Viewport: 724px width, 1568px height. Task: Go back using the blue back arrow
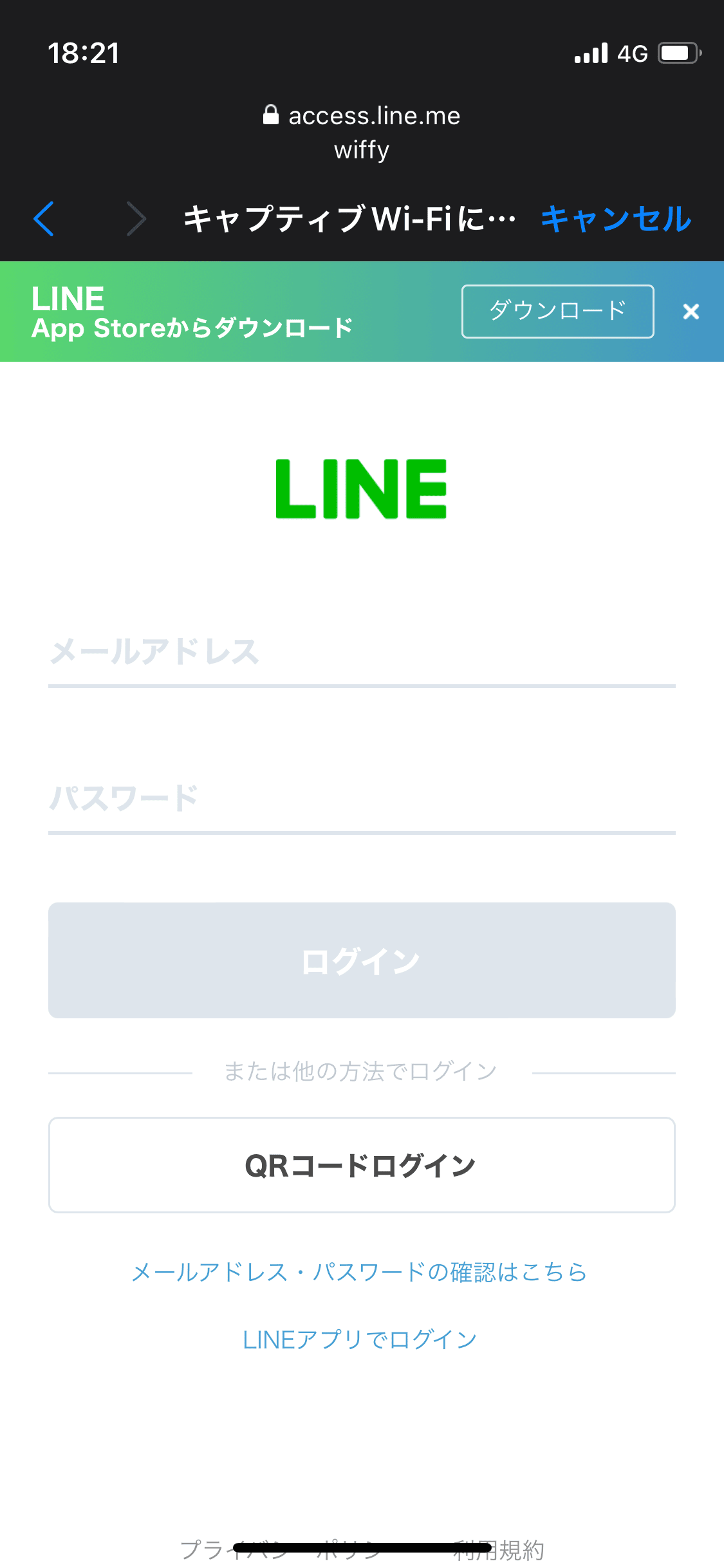[44, 219]
